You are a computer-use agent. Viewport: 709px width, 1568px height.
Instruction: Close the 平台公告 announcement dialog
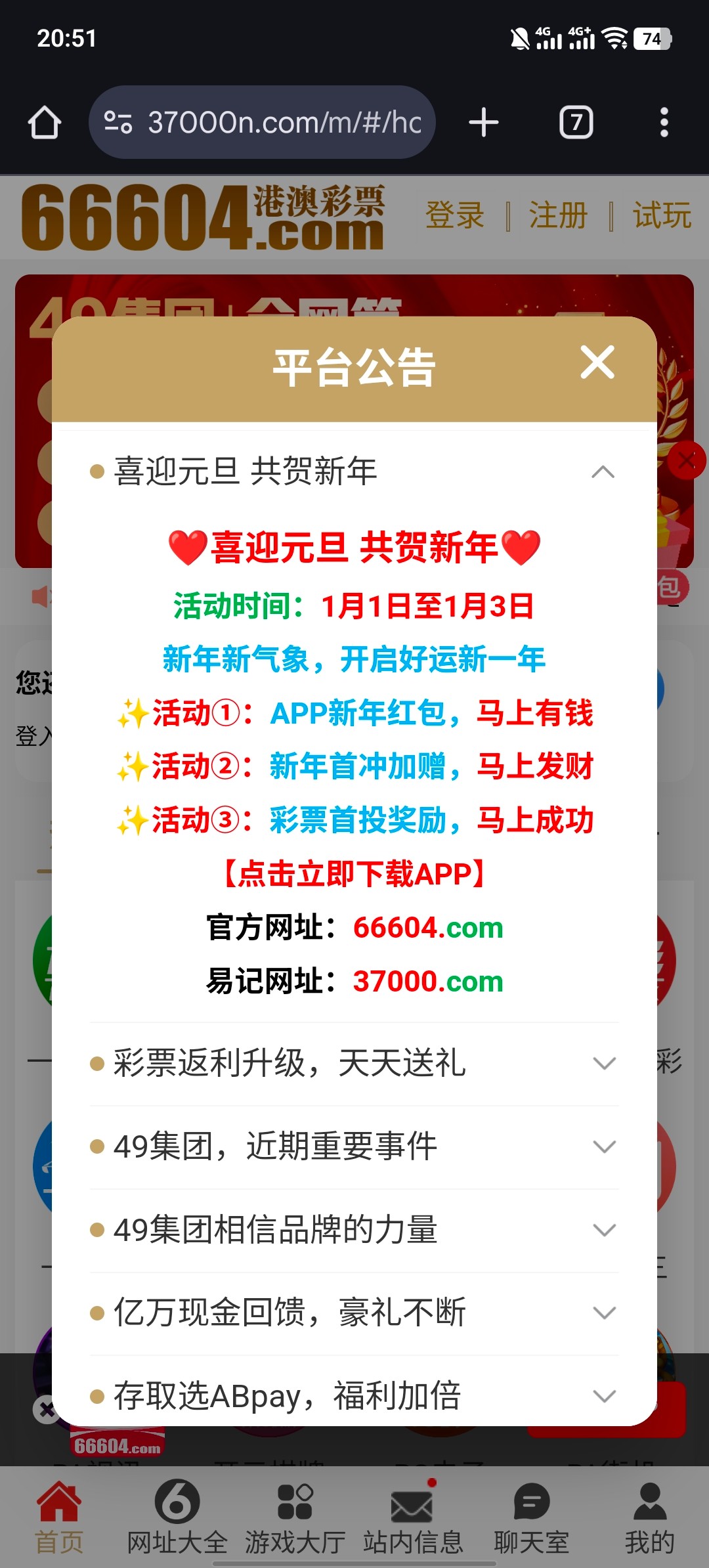597,362
